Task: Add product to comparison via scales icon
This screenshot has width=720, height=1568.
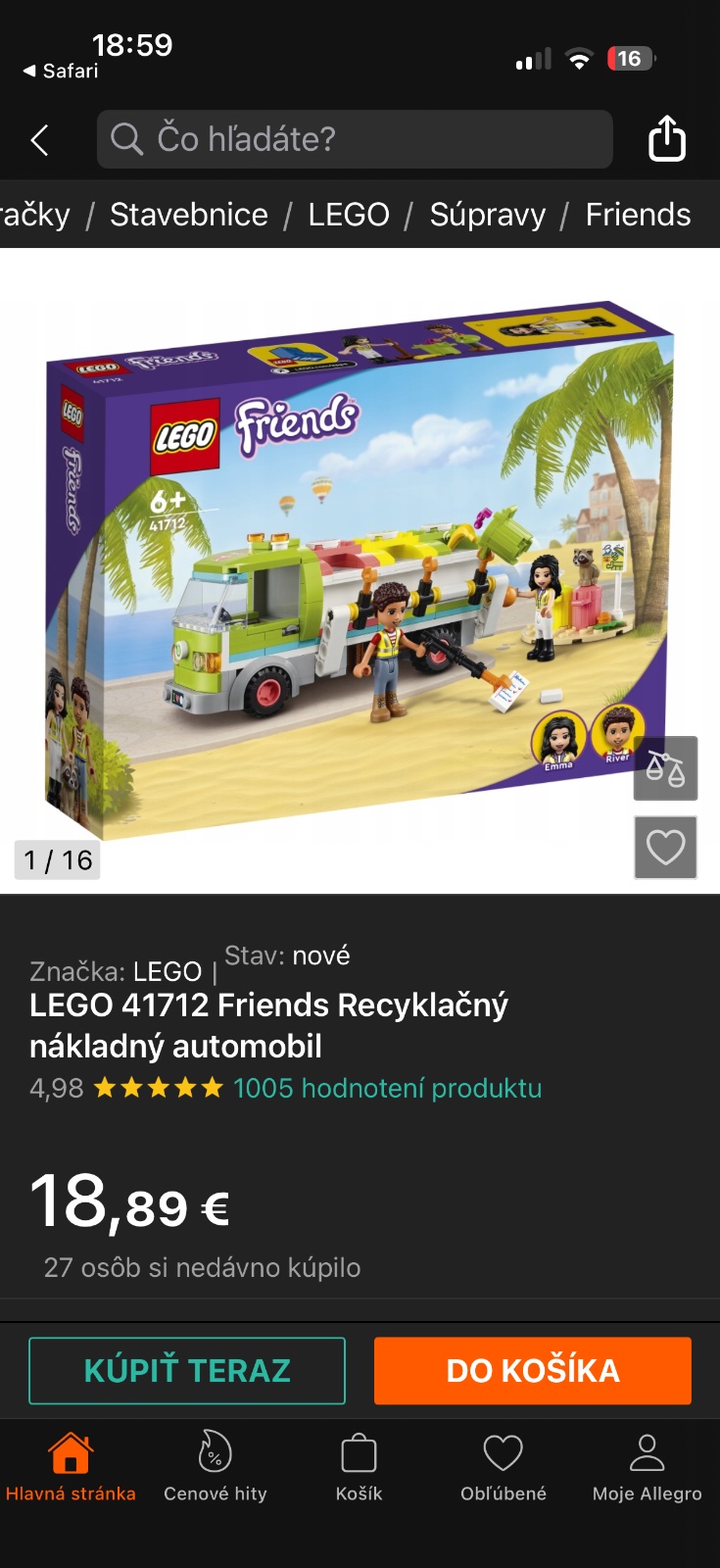Action: [665, 768]
